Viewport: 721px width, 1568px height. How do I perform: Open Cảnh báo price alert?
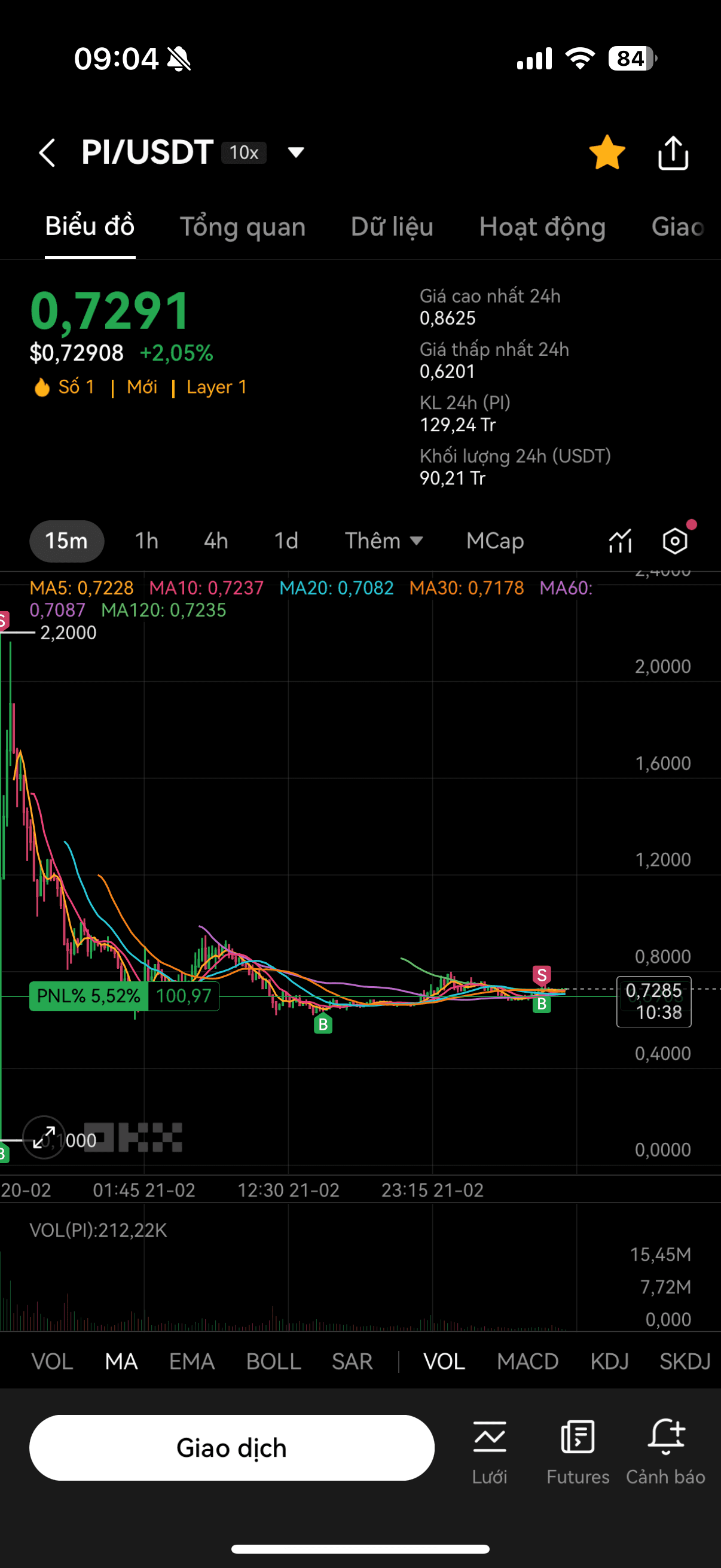coord(665,1451)
